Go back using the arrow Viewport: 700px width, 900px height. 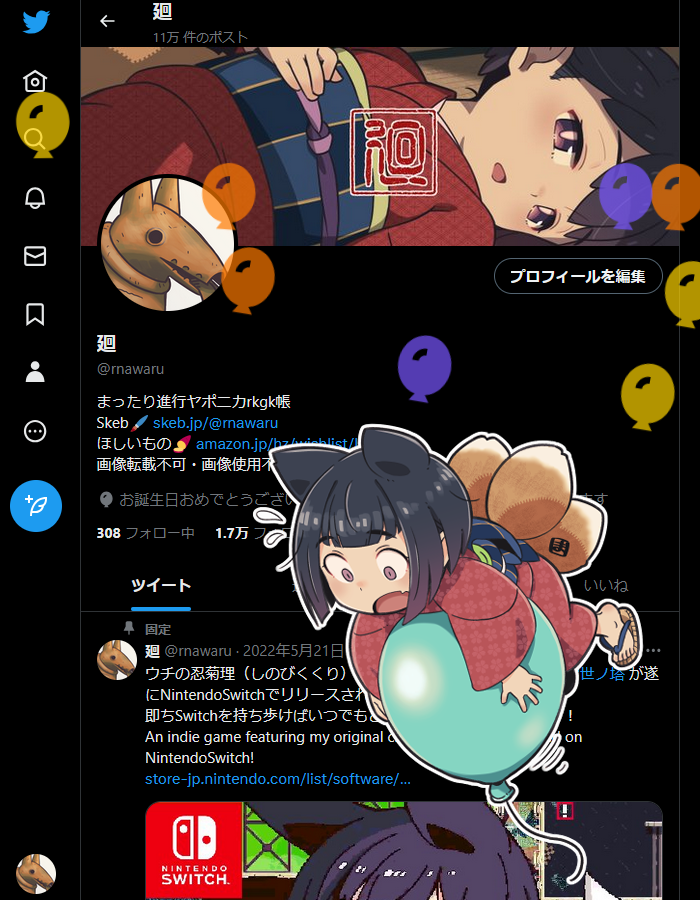click(107, 20)
